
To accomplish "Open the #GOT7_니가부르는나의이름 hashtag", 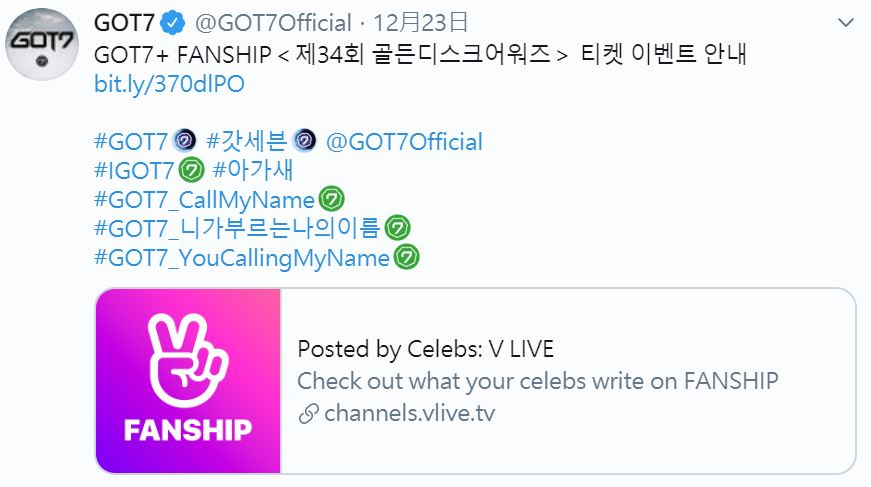I will coord(237,229).
